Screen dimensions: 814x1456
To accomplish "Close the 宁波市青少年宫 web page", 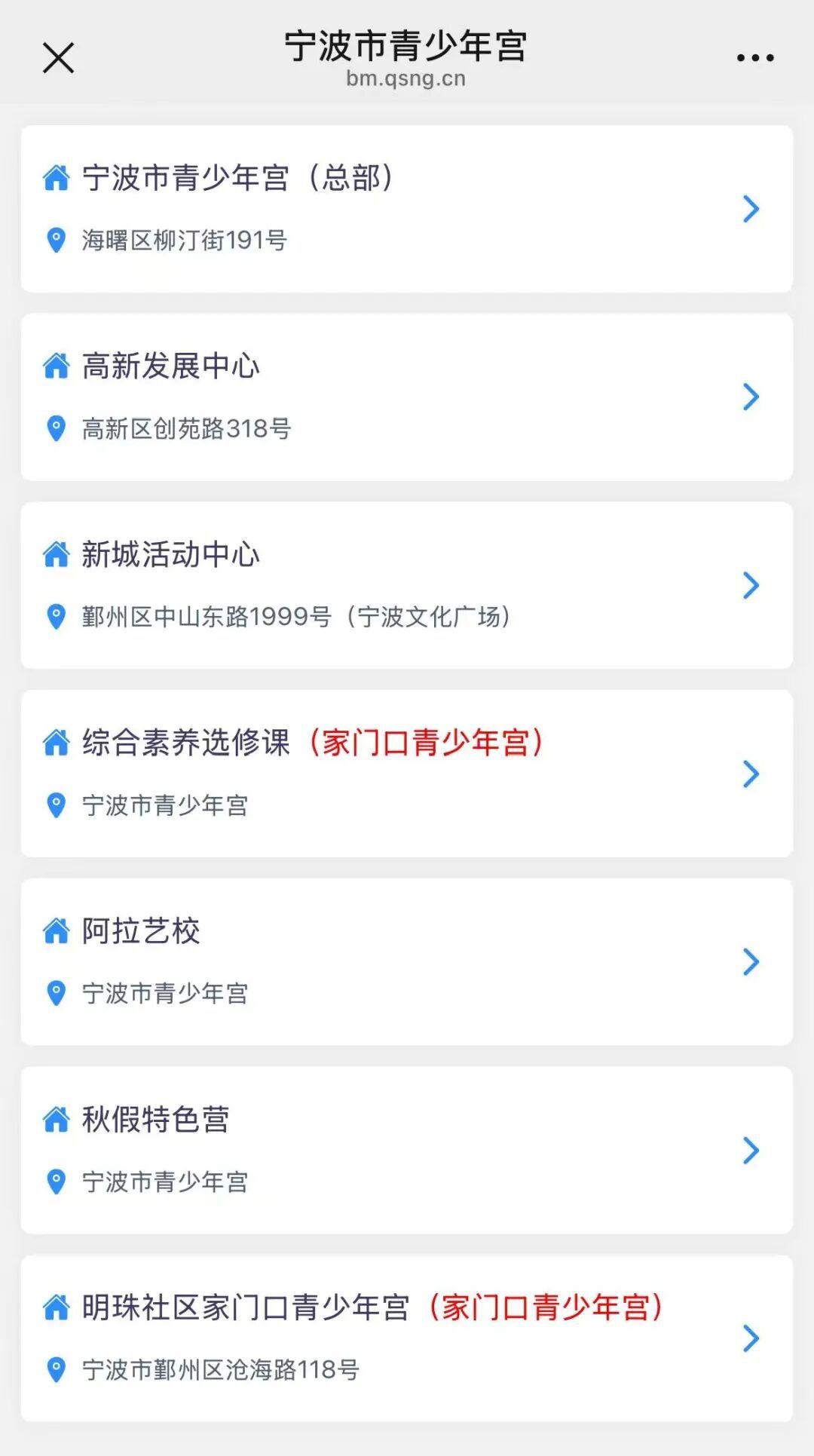I will click(58, 58).
